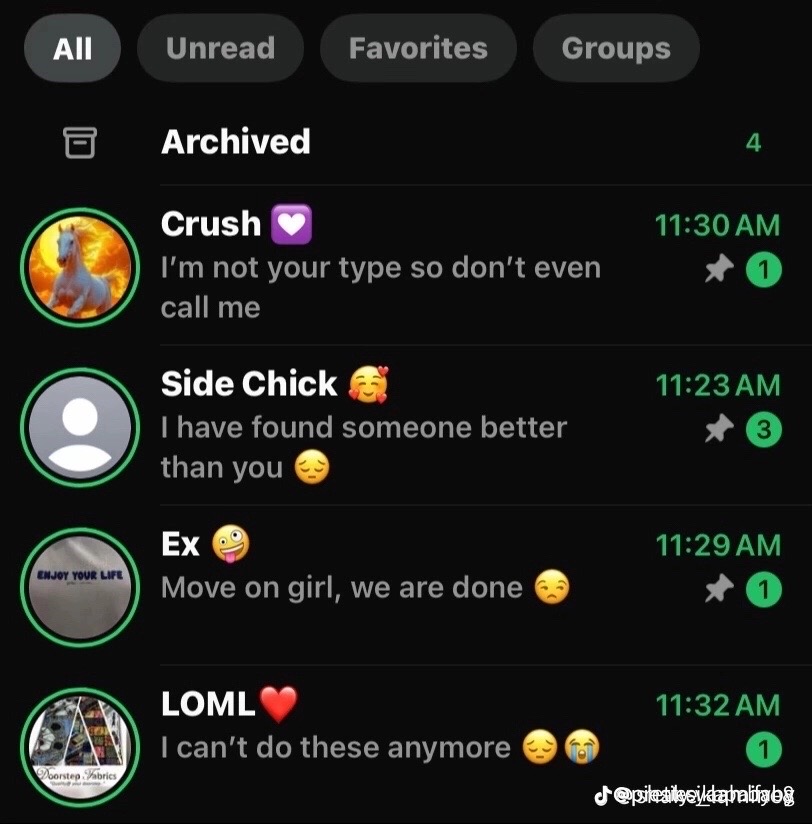Select the All filter chip
Viewport: 812px width, 824px height.
[x=72, y=48]
